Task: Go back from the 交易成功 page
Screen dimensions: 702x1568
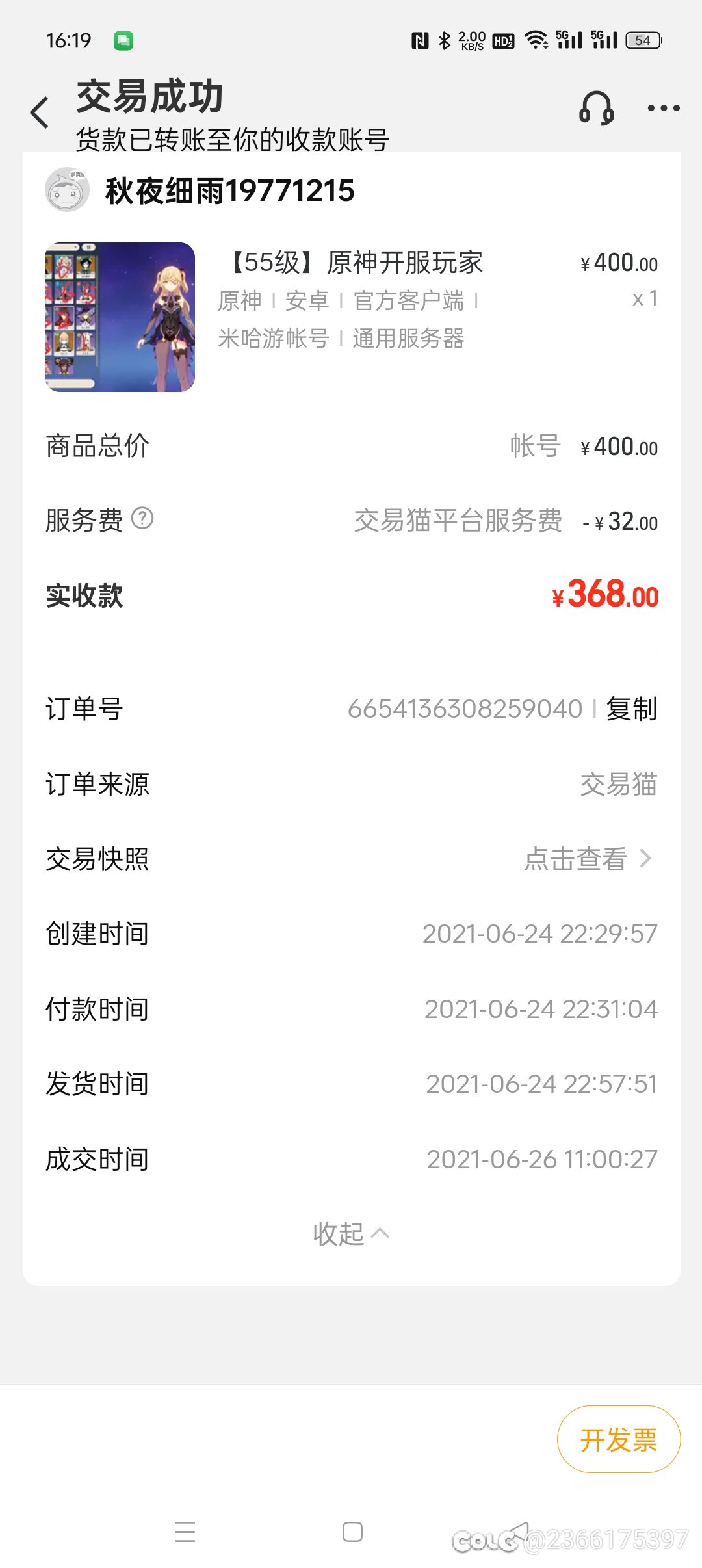Action: pyautogui.click(x=40, y=112)
